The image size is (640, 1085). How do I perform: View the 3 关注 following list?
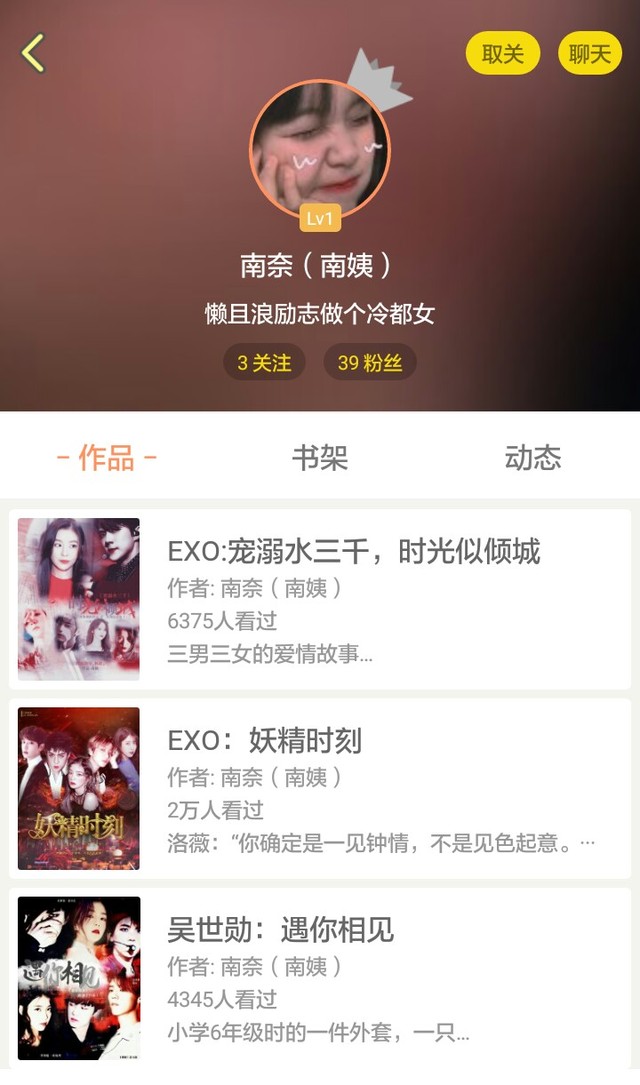[x=264, y=363]
